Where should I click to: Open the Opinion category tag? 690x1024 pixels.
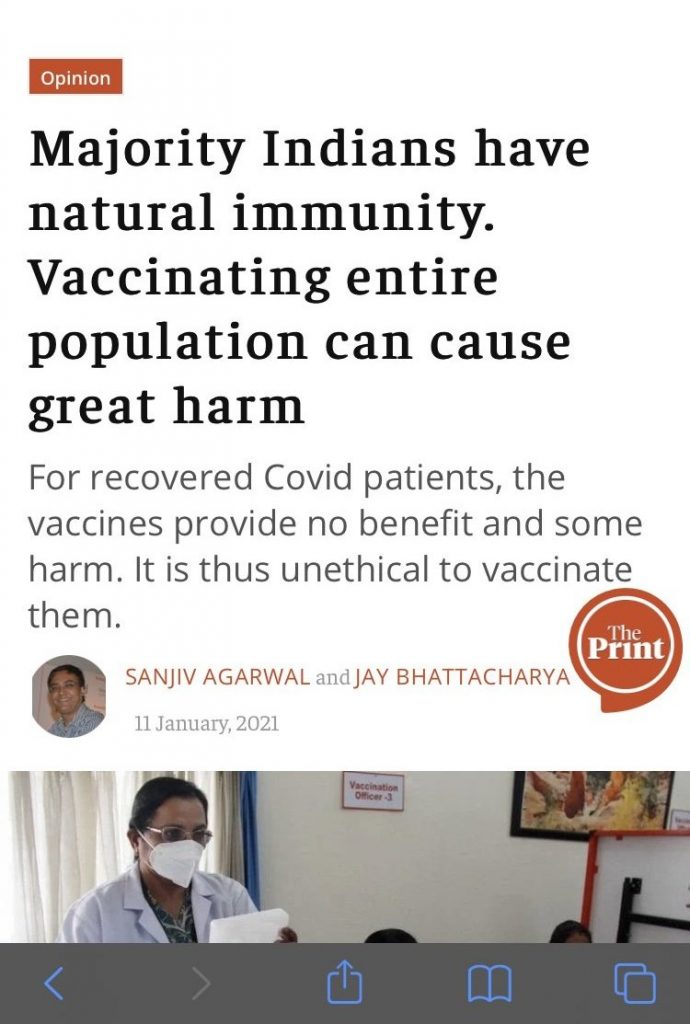coord(75,78)
